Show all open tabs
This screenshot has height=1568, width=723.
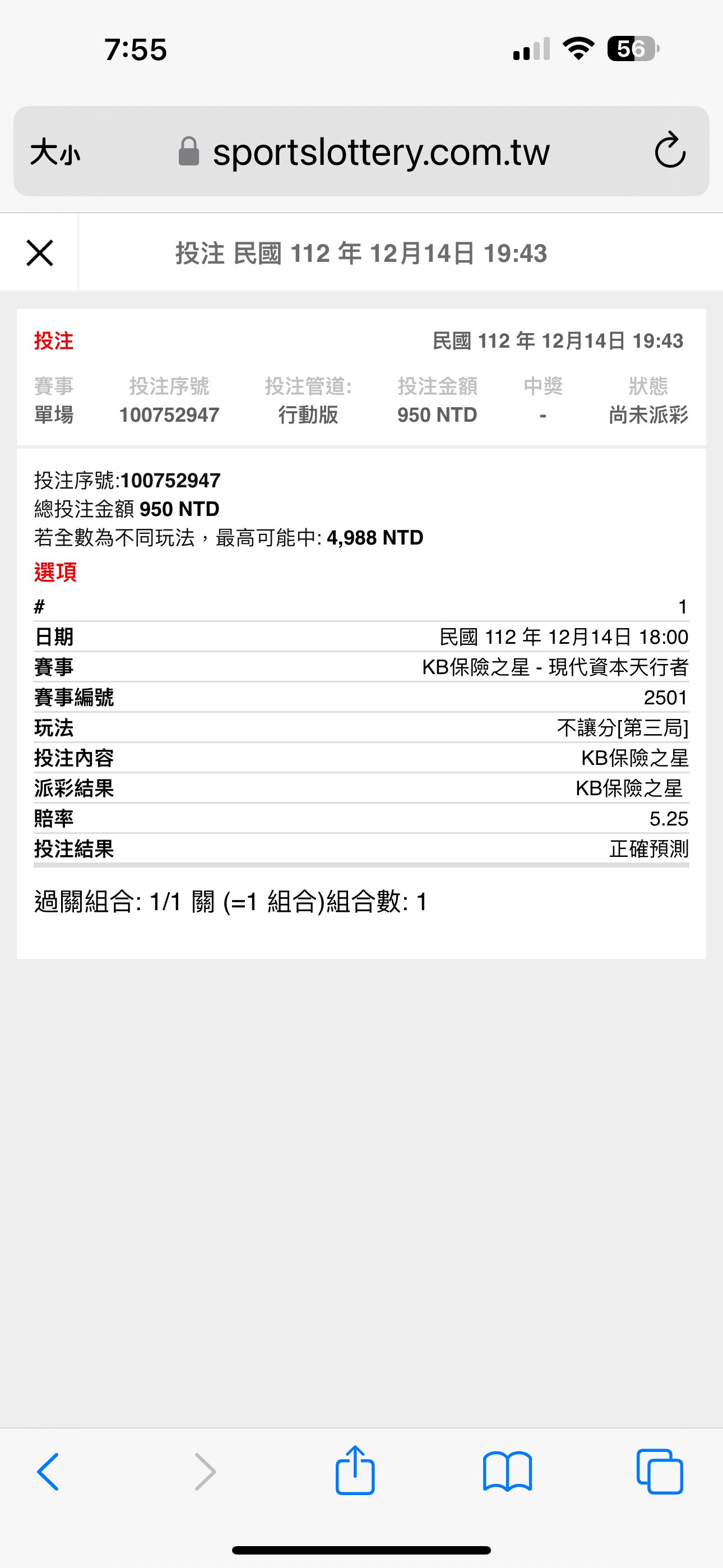[x=660, y=1472]
